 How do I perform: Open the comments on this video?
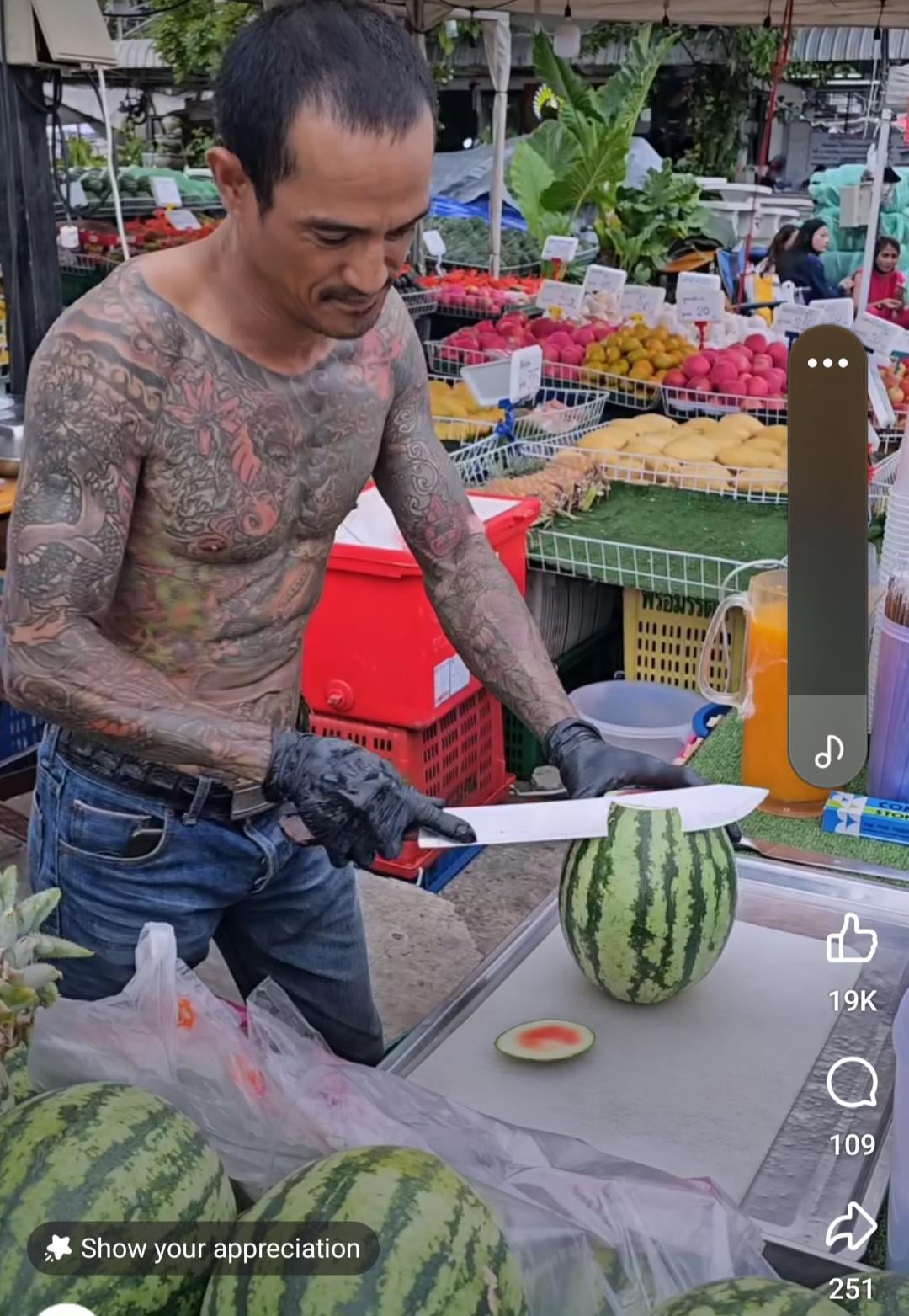point(852,1082)
